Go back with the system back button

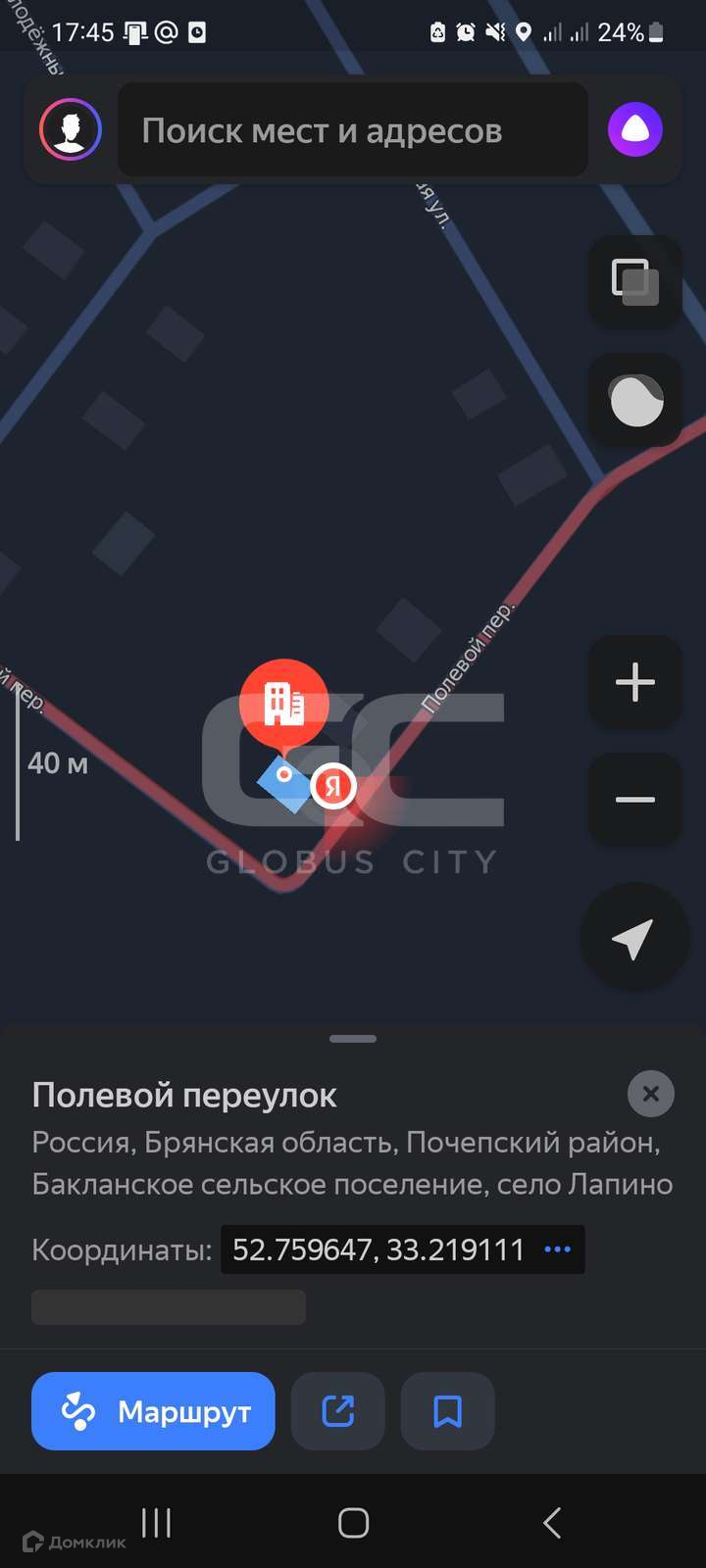pos(551,1522)
